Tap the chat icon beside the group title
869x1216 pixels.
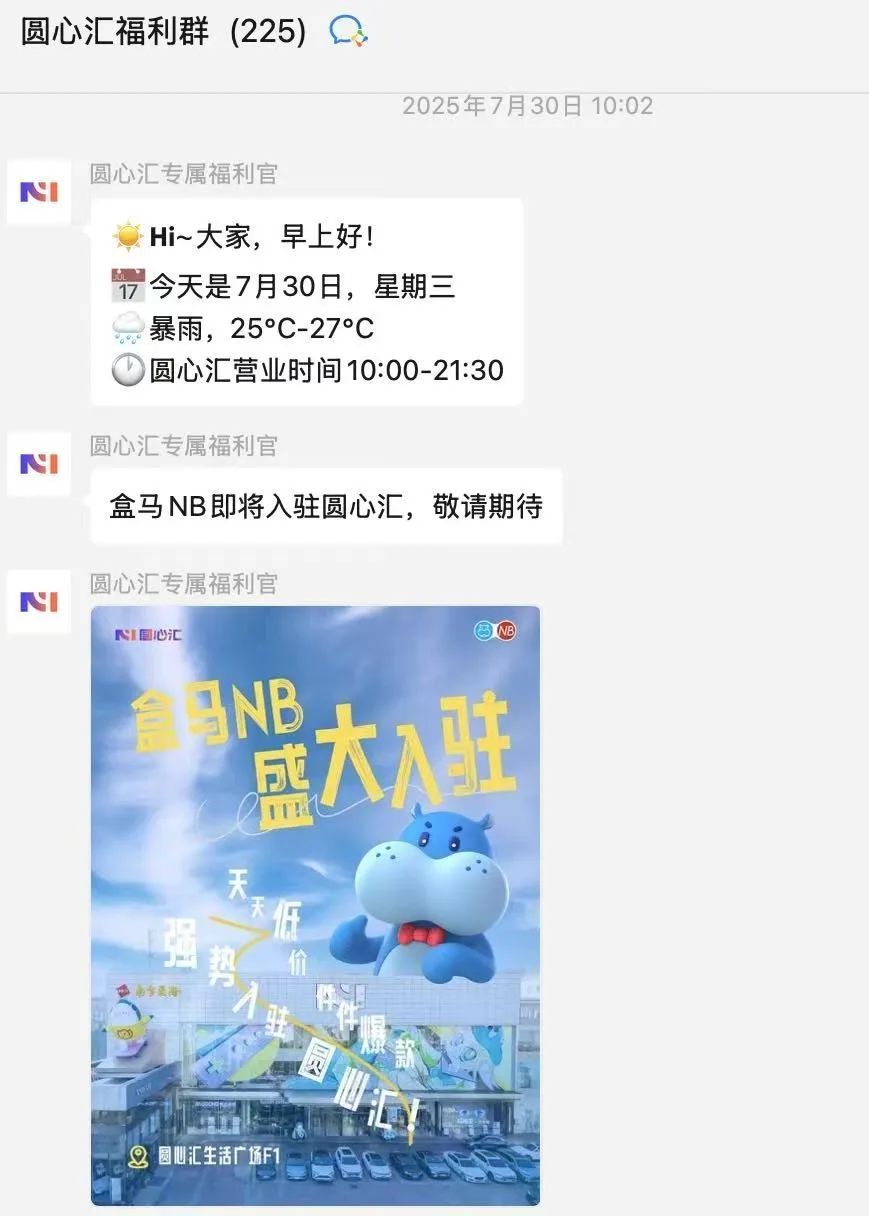348,32
